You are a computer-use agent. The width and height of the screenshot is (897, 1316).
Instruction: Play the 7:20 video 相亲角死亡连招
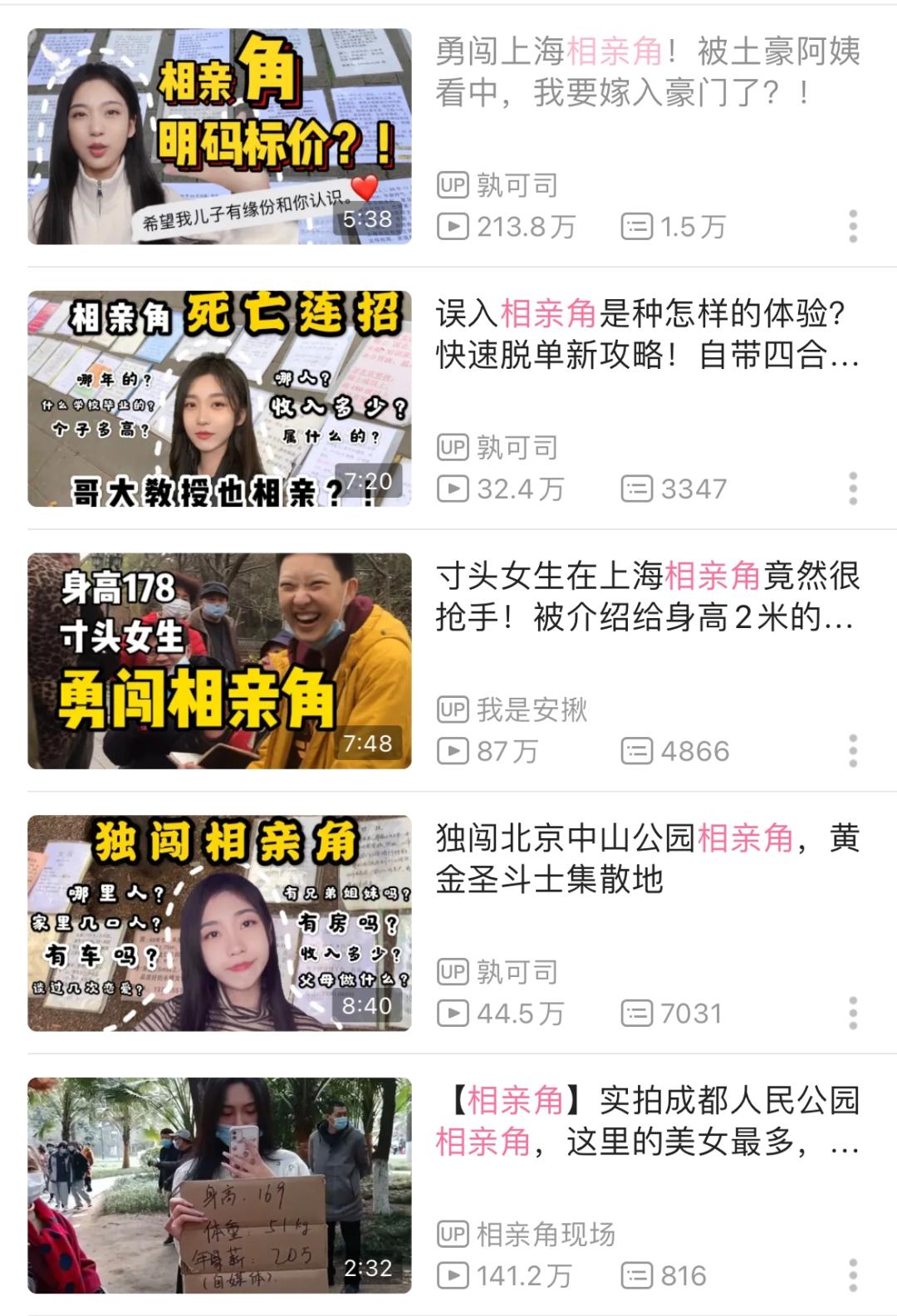[x=219, y=399]
